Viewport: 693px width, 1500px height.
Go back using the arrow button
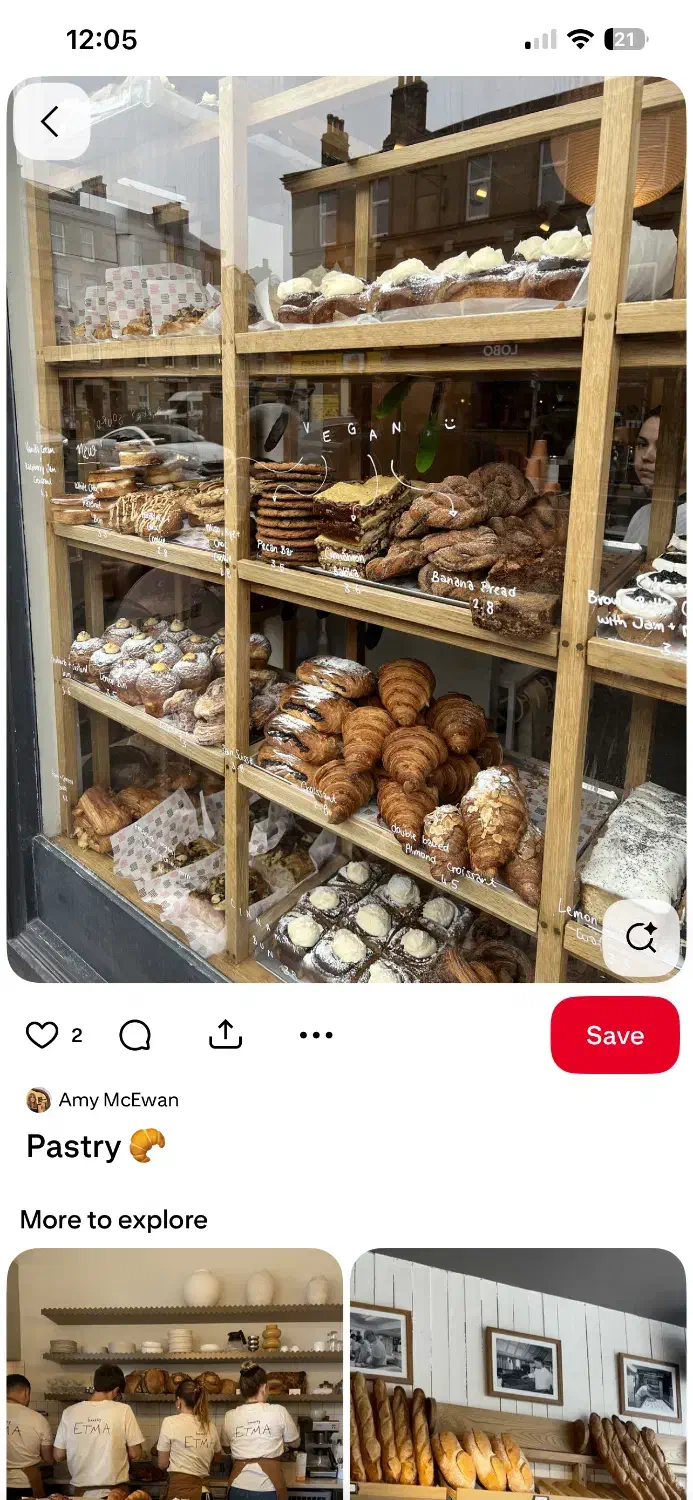[50, 122]
